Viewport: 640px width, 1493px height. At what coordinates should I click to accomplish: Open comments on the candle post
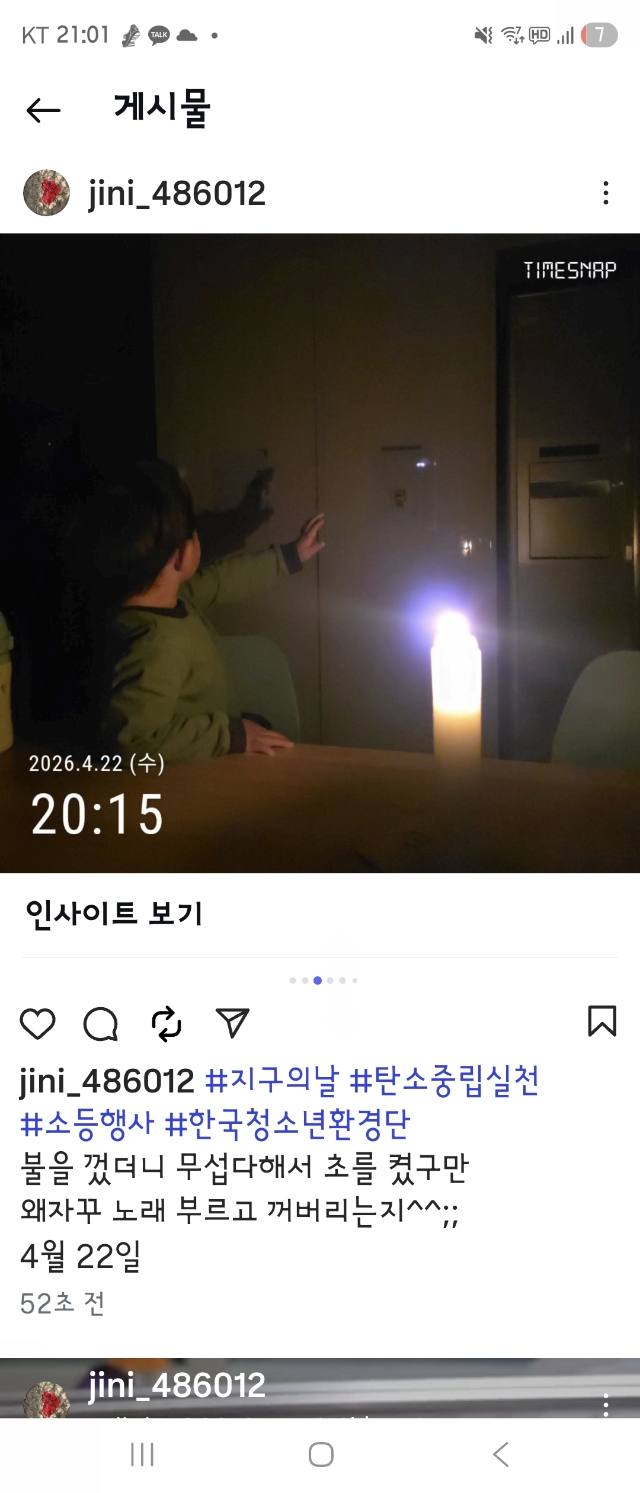pyautogui.click(x=101, y=1023)
